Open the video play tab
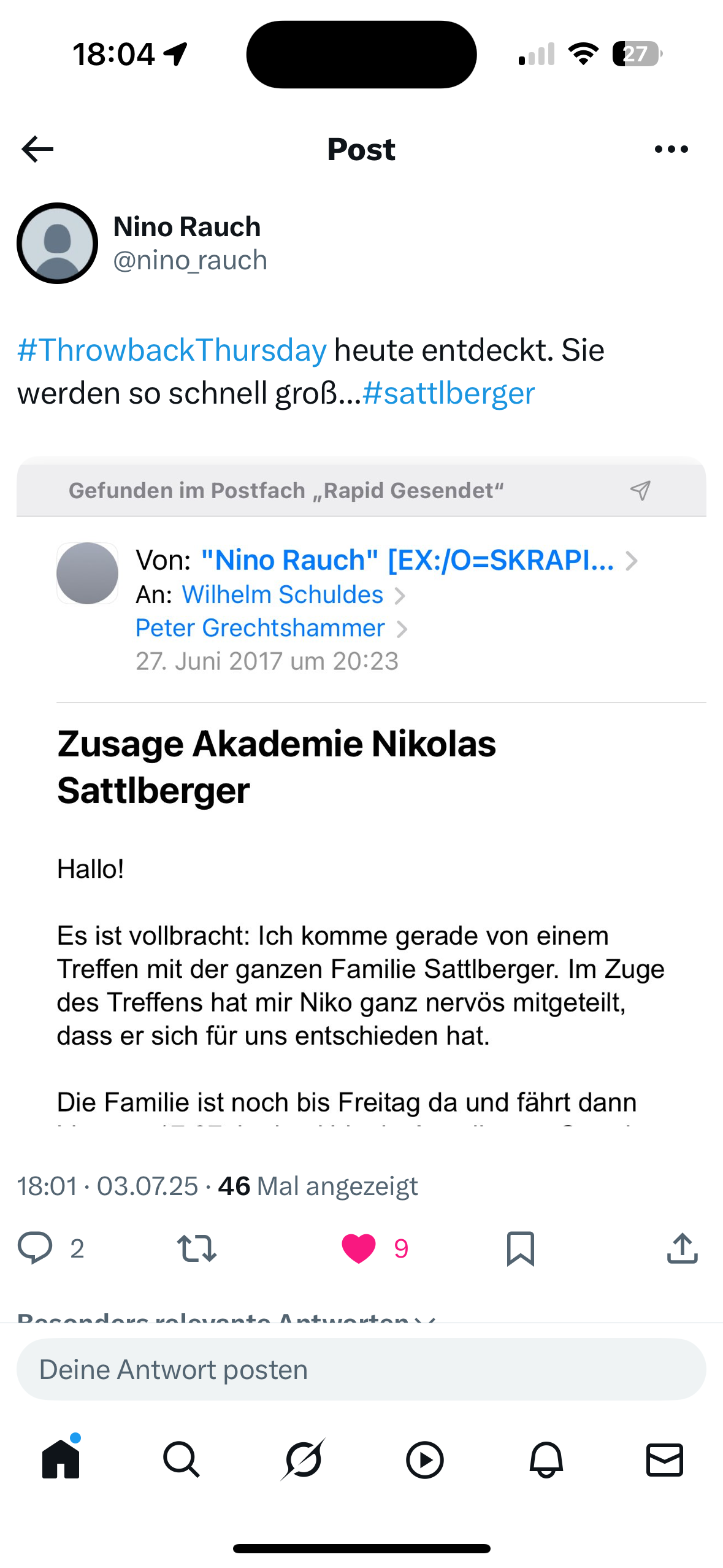 click(424, 1459)
